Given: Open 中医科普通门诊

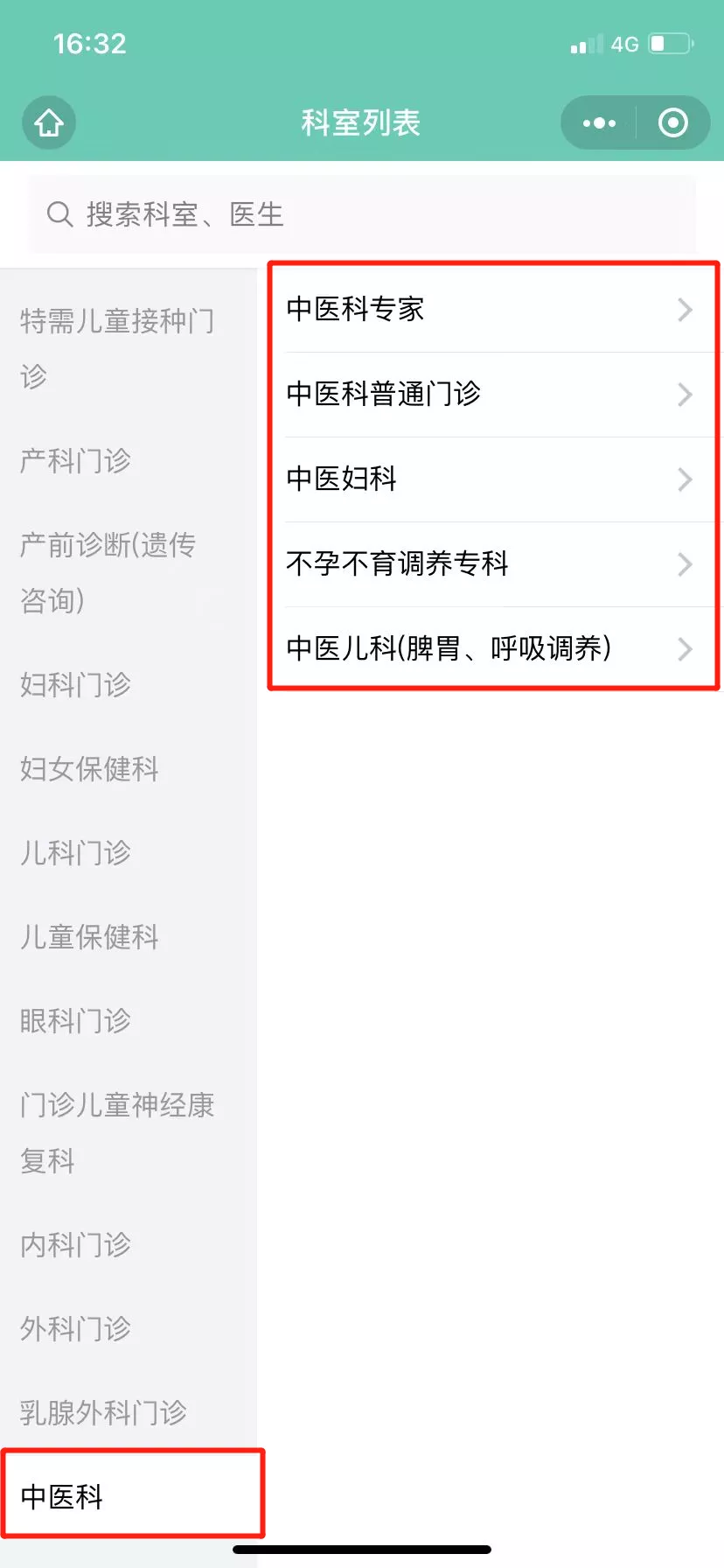Looking at the screenshot, I should point(490,394).
